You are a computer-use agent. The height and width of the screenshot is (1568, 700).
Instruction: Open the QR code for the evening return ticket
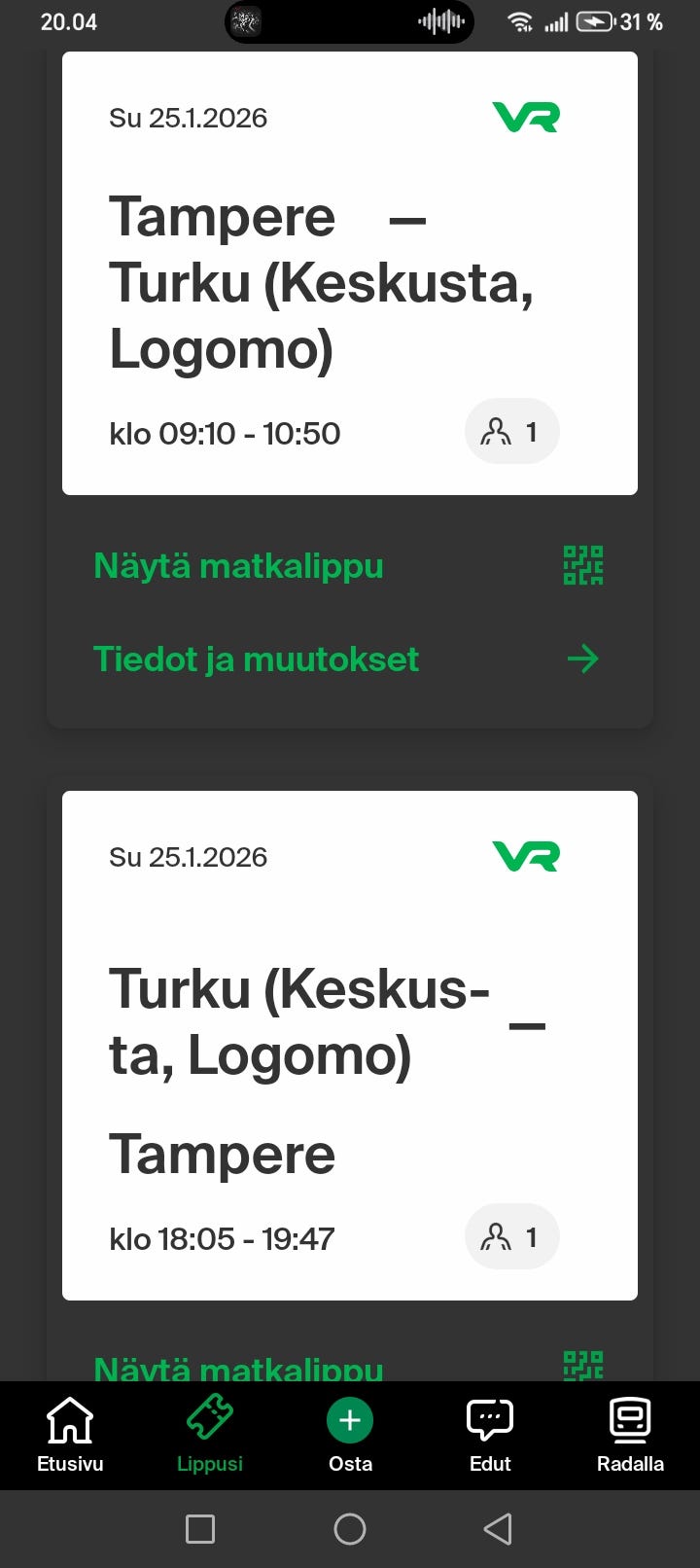[581, 1366]
